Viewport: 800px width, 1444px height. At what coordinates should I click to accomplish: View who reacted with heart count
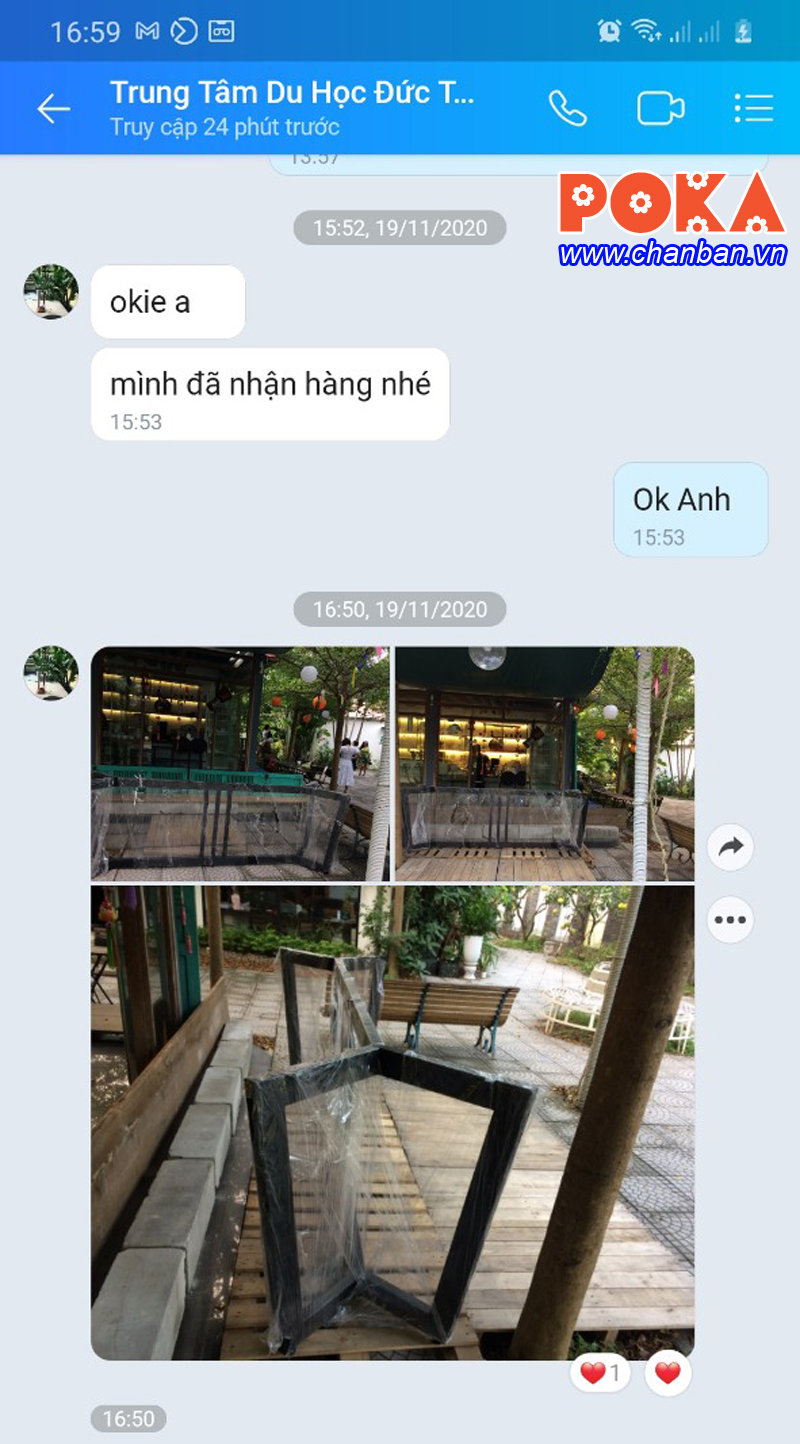click(x=600, y=1373)
